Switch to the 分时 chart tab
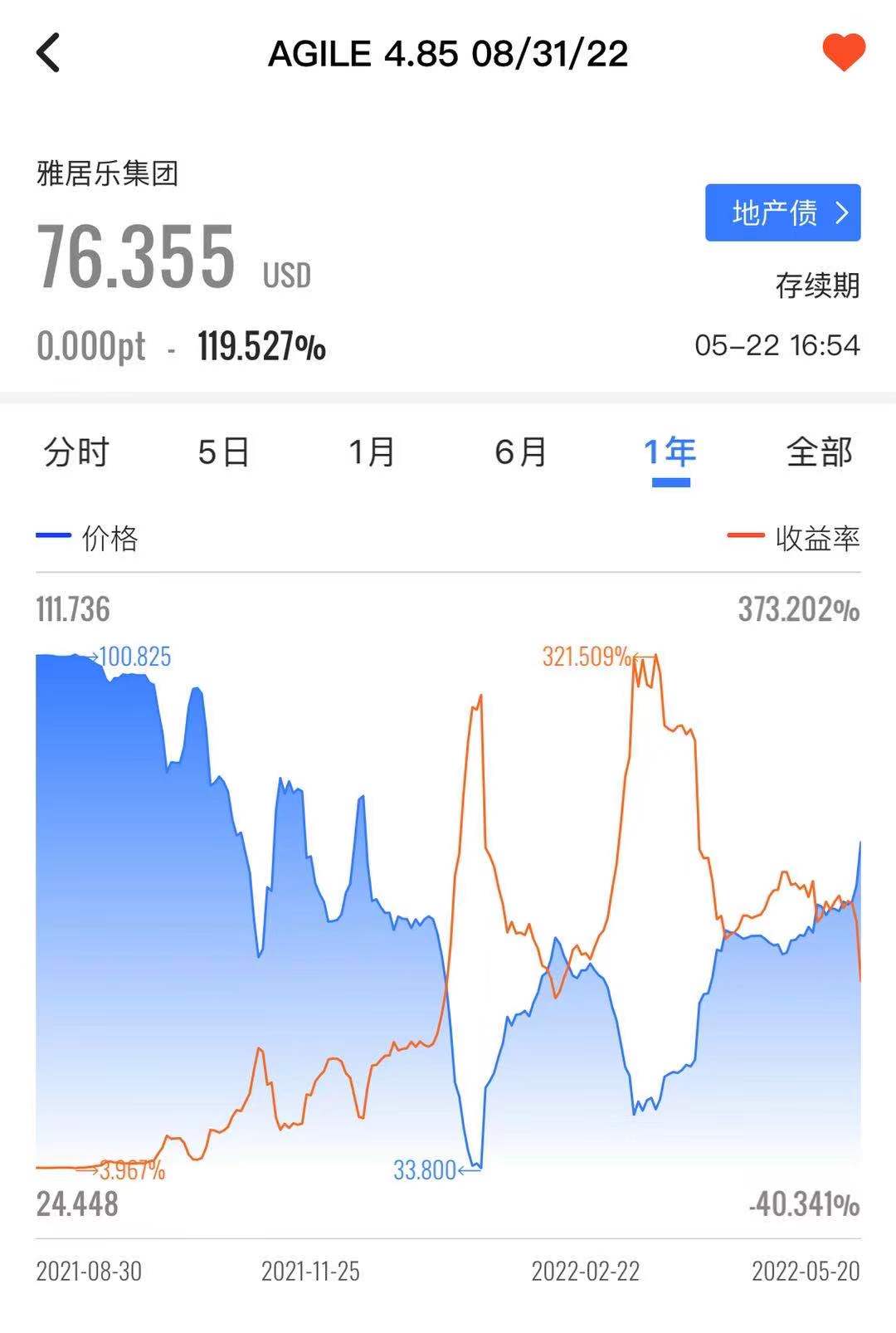The image size is (896, 1333). point(76,452)
